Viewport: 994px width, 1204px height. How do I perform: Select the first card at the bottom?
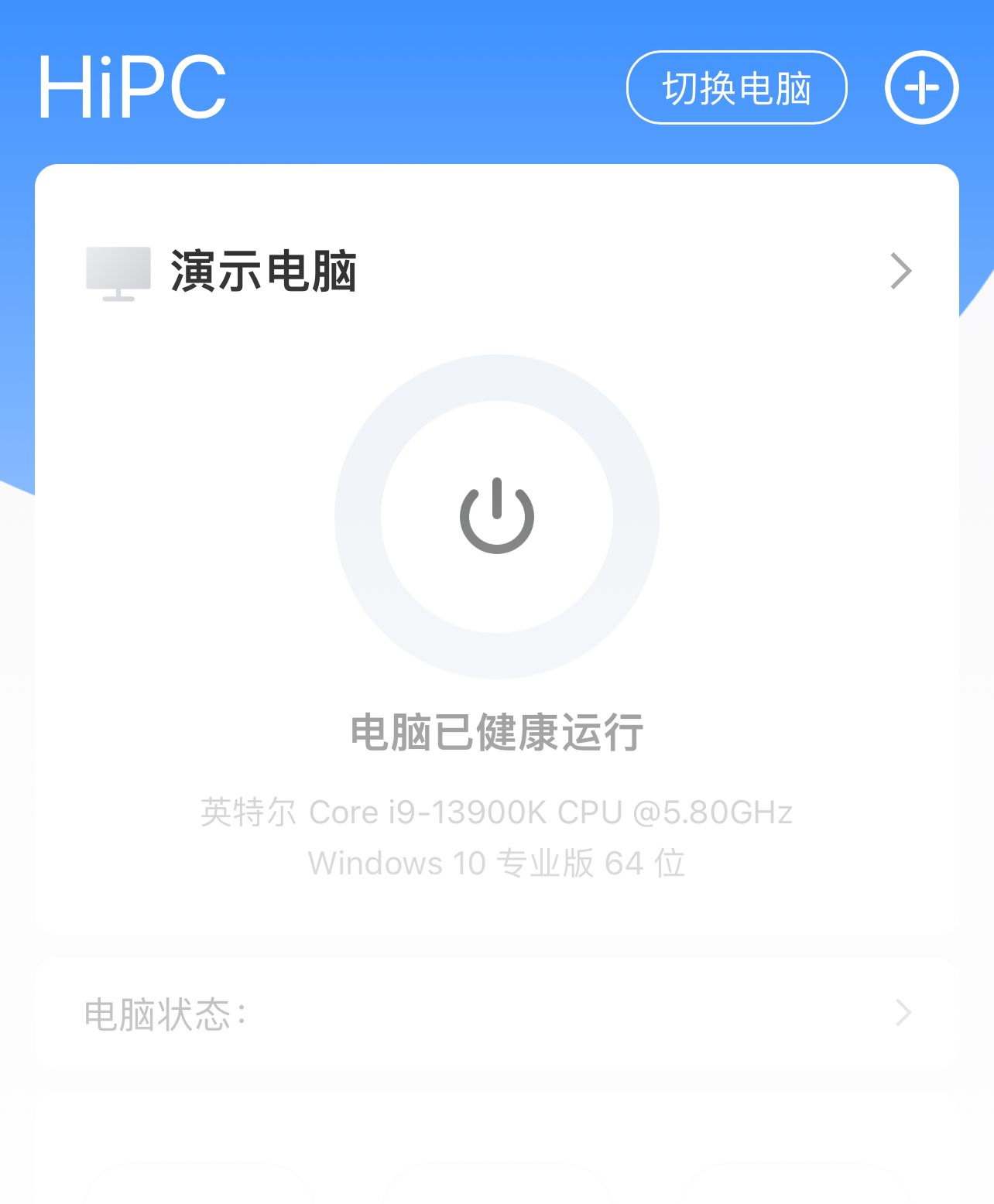click(x=197, y=1192)
